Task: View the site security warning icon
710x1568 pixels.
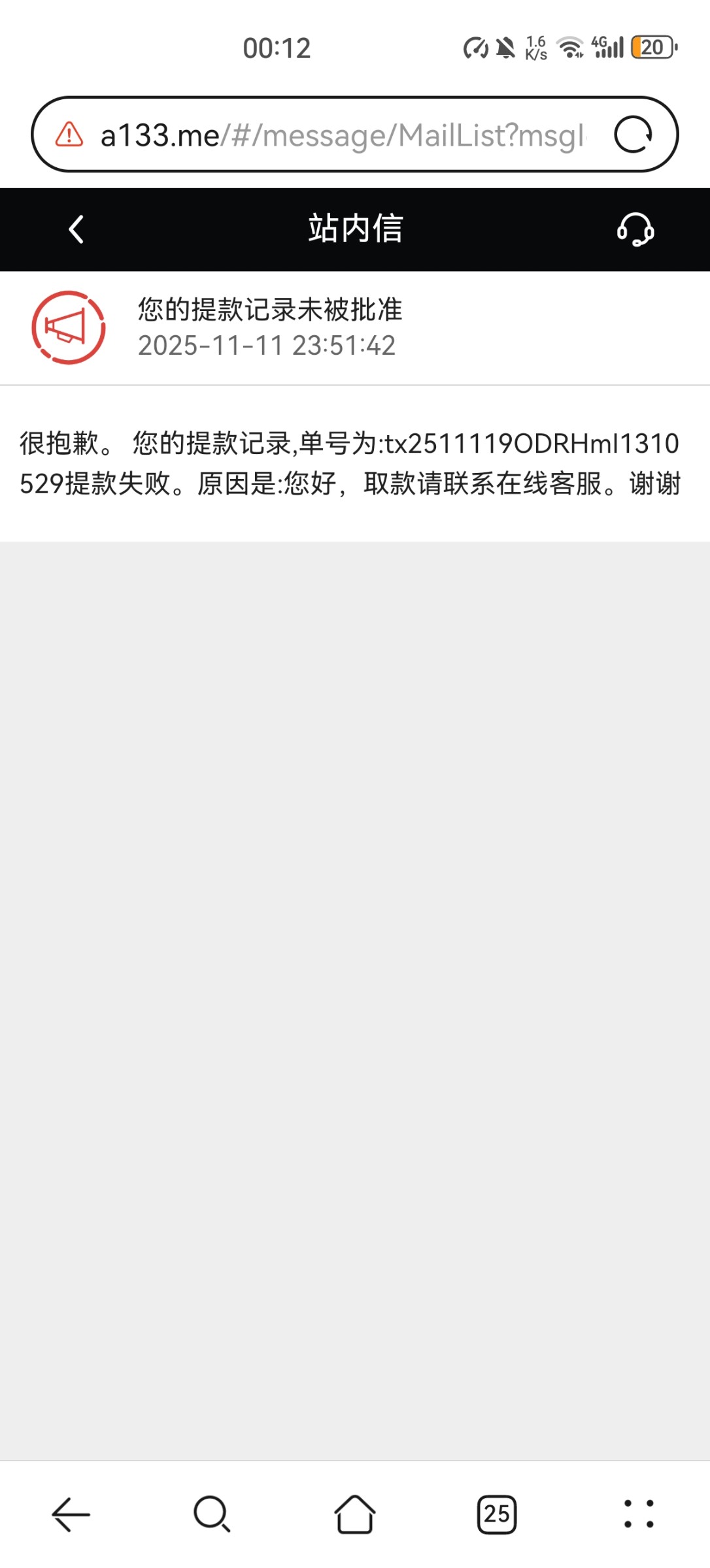Action: click(69, 135)
